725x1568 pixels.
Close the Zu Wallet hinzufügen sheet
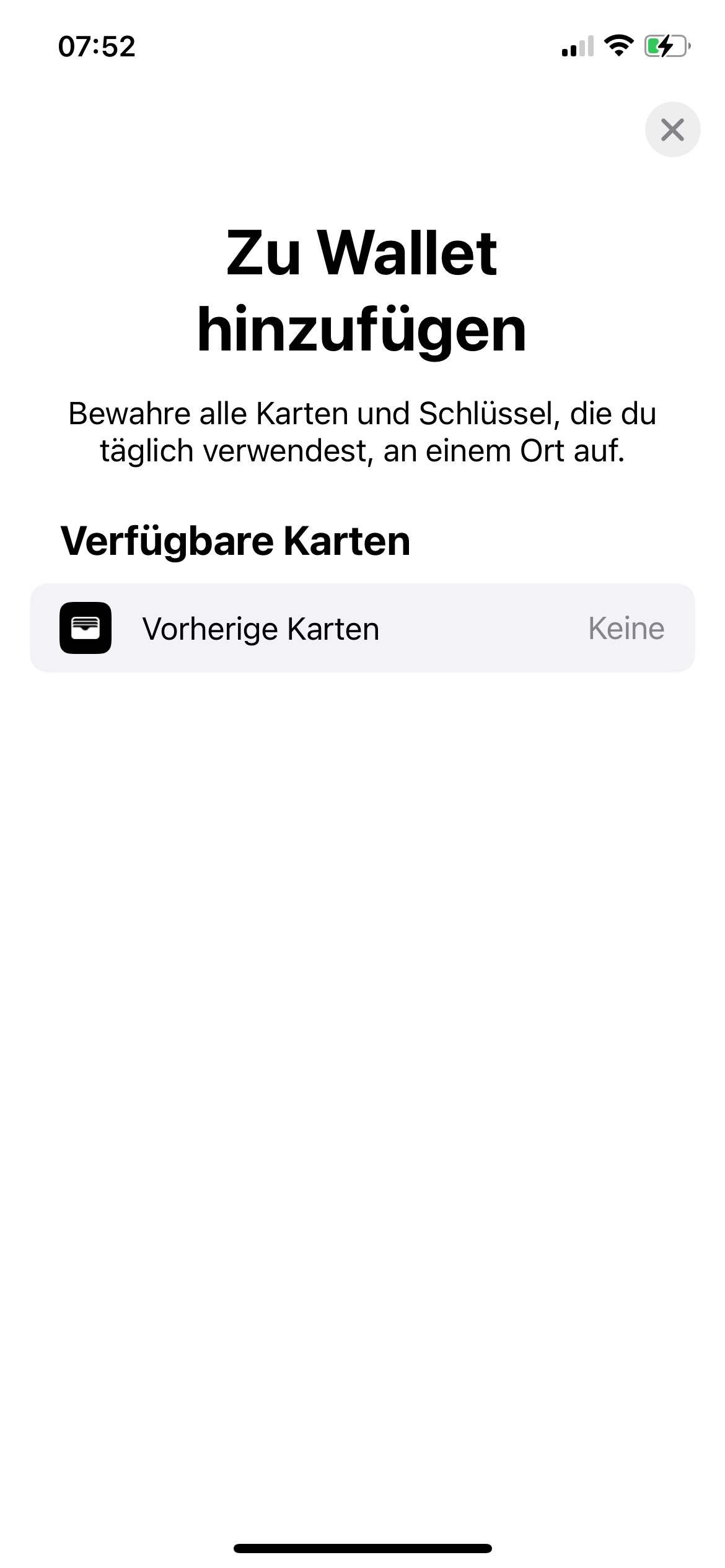(x=672, y=129)
